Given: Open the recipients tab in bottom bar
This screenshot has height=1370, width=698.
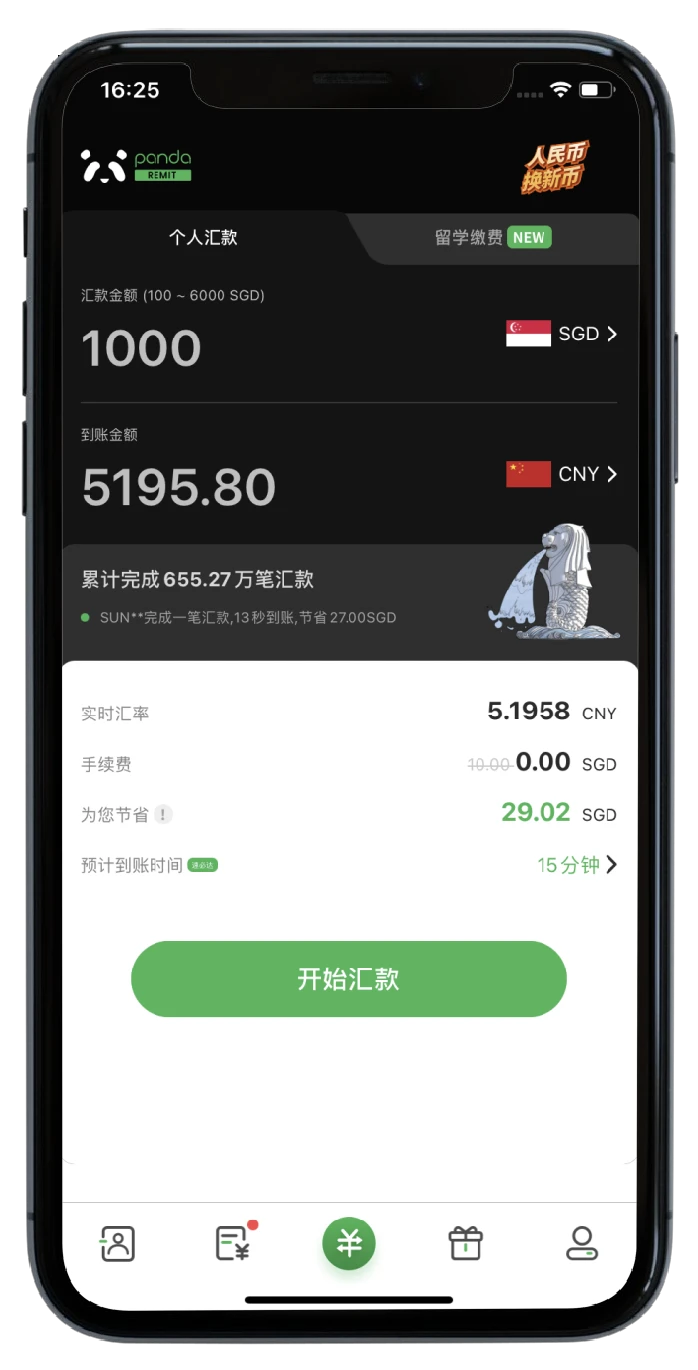Looking at the screenshot, I should [117, 1244].
